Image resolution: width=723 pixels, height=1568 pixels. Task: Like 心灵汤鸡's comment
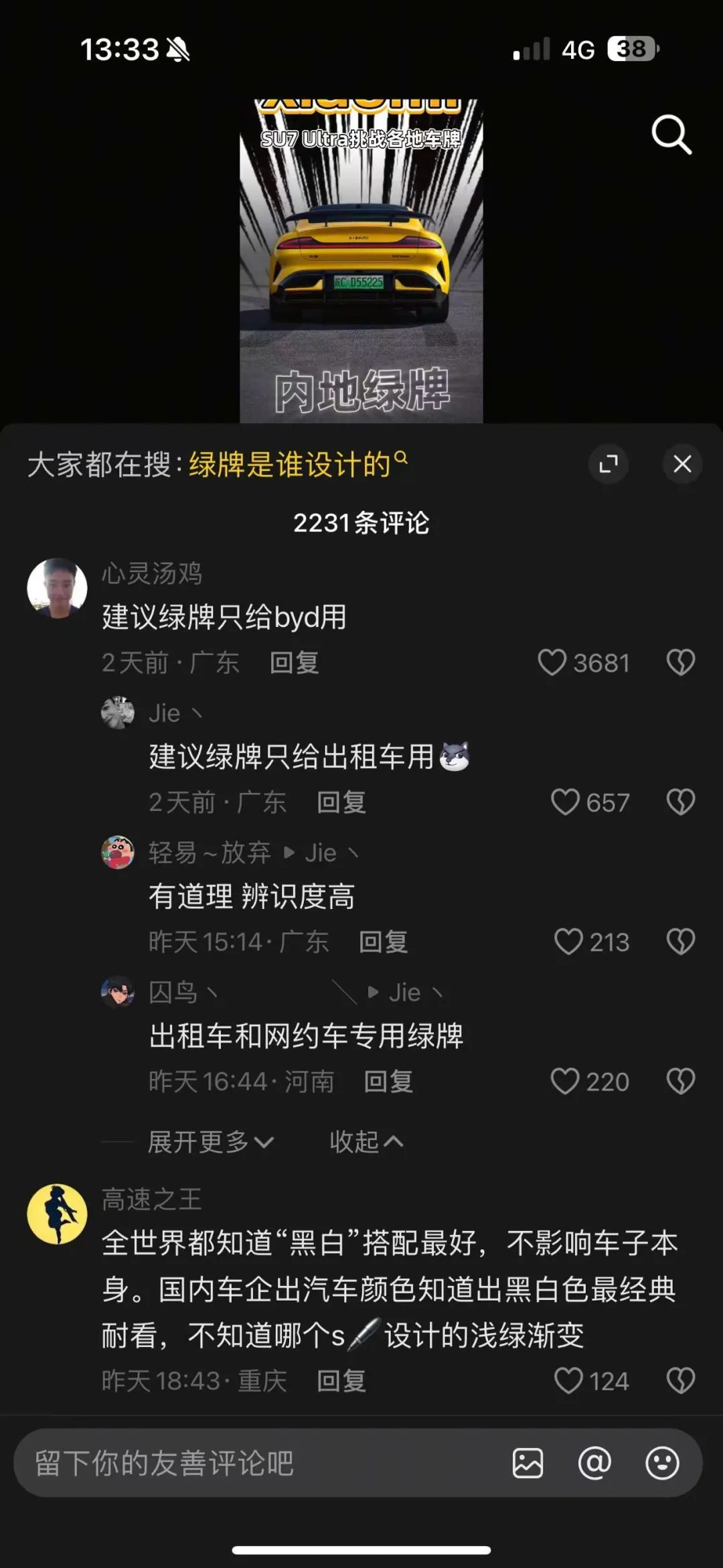(x=553, y=662)
